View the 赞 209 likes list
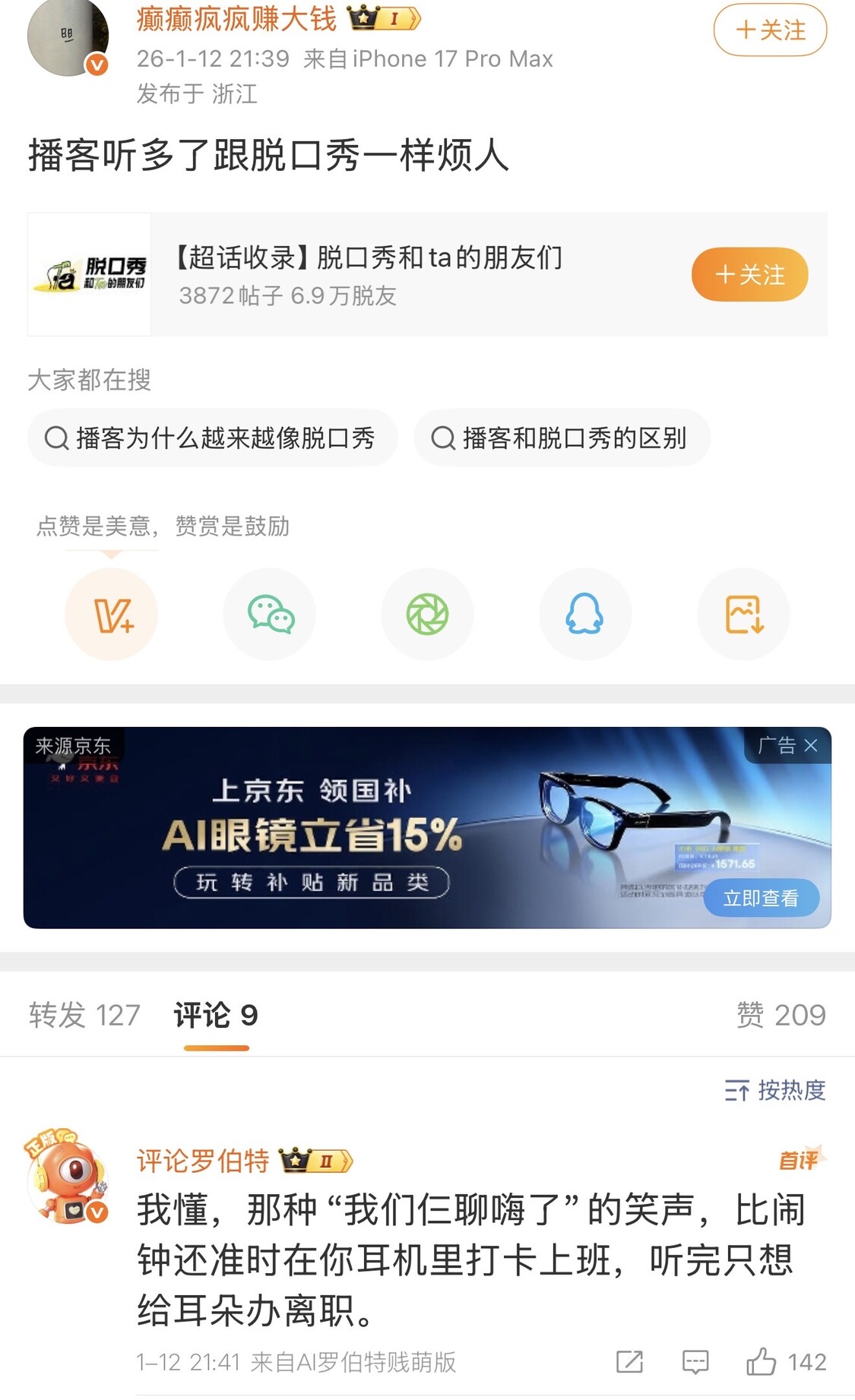Viewport: 855px width, 1400px height. tap(781, 1016)
